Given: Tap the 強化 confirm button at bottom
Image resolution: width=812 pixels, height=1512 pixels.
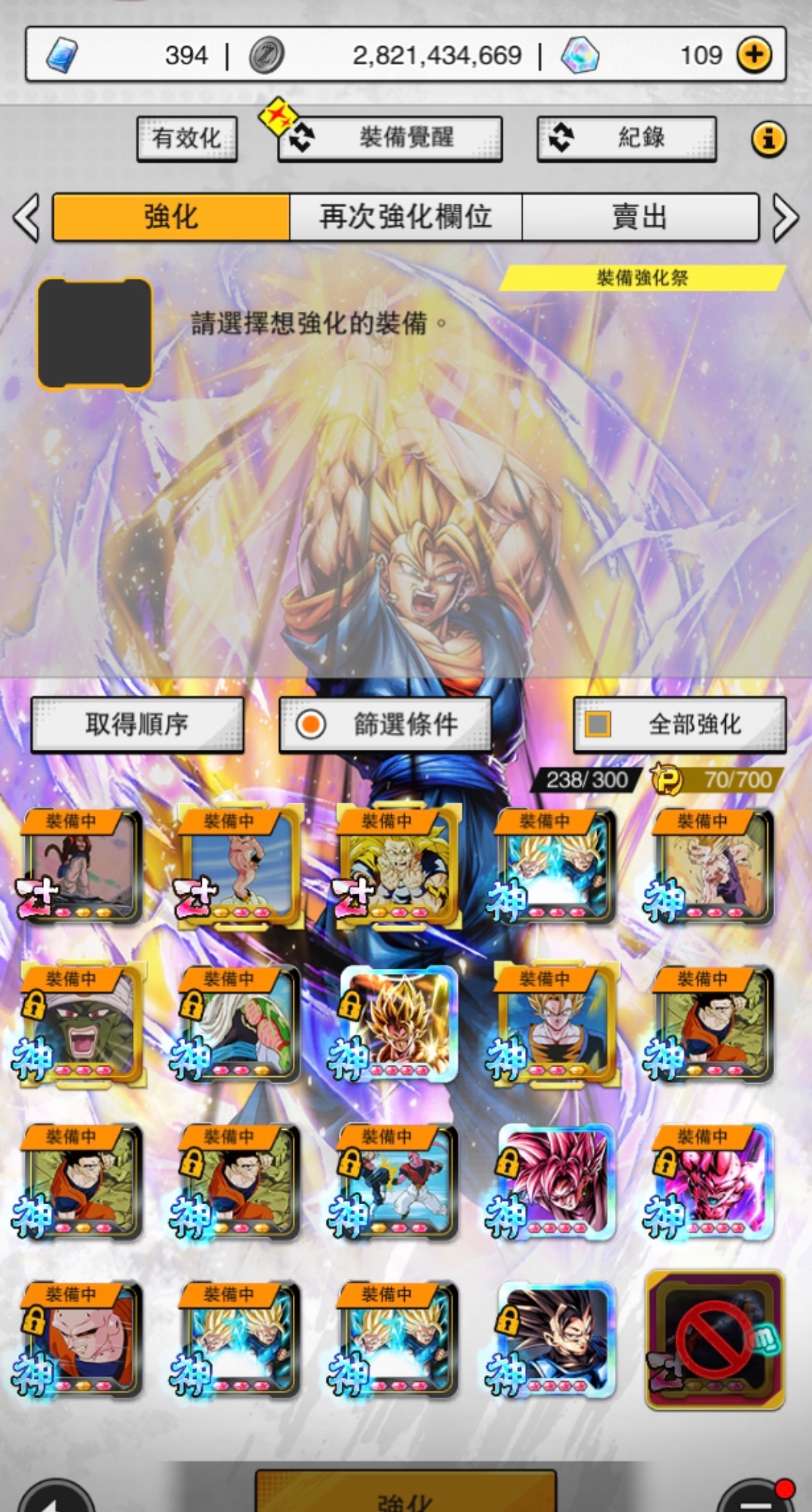Looking at the screenshot, I should [405, 1494].
